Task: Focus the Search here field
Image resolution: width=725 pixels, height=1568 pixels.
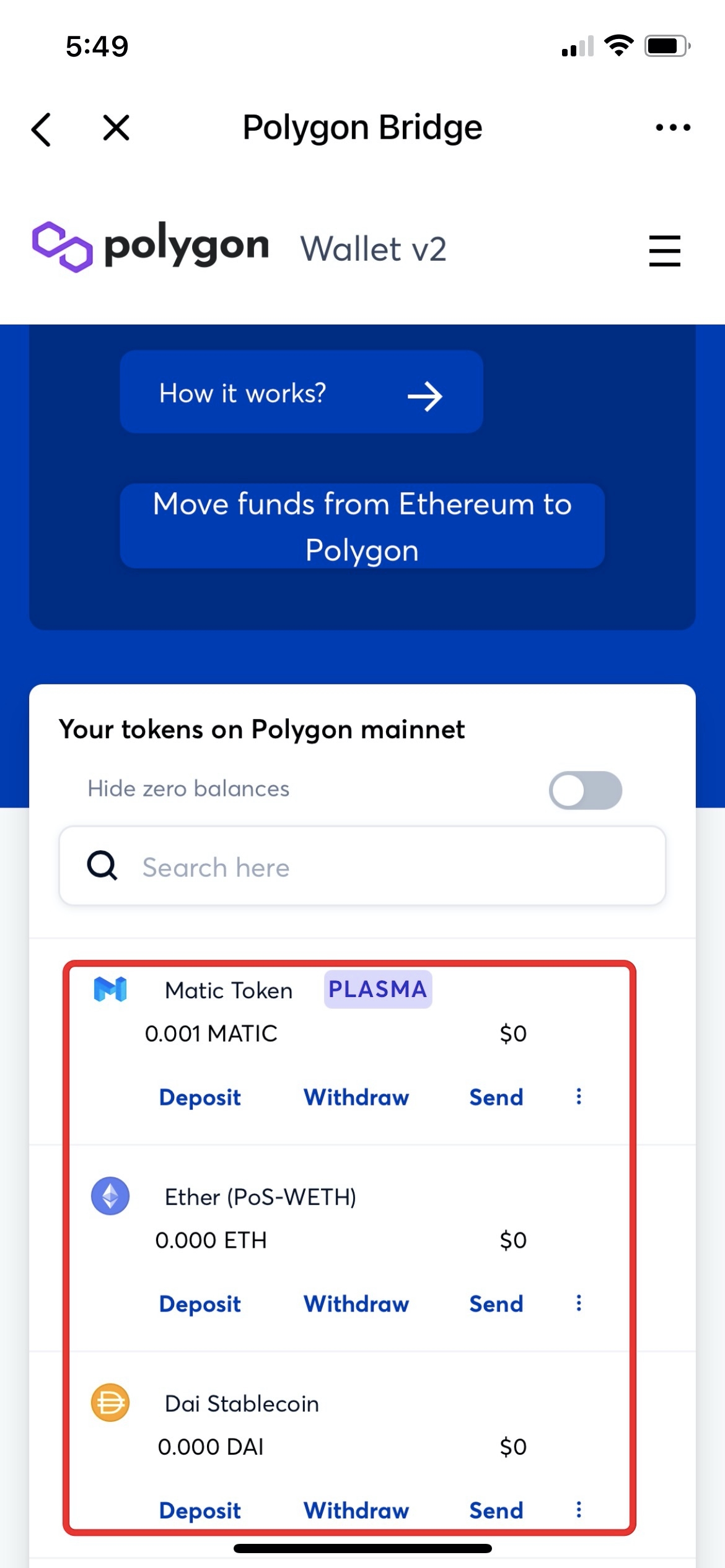Action: coord(372,866)
